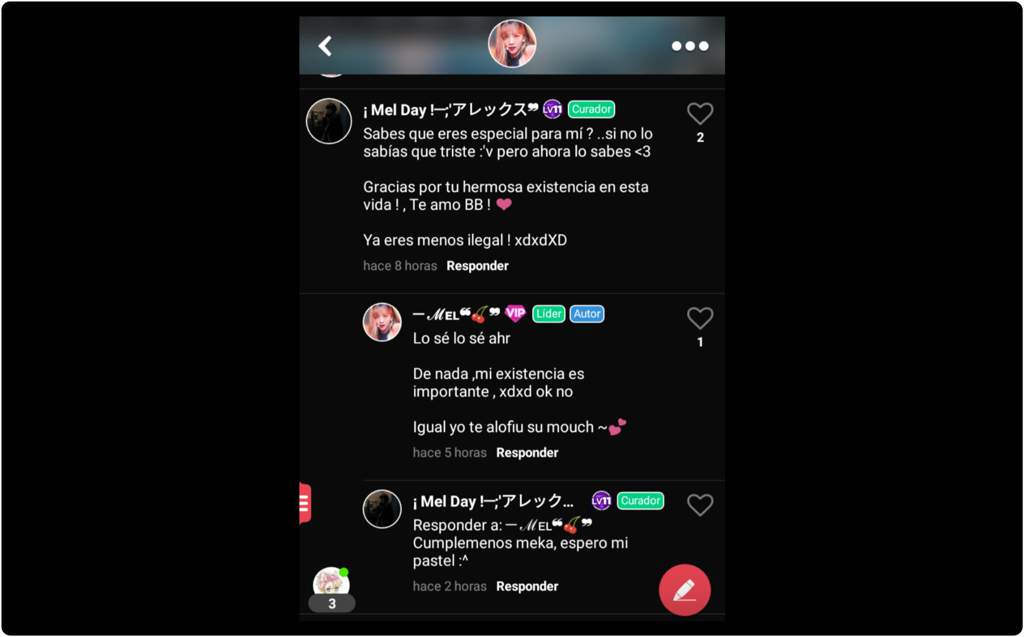This screenshot has height=637, width=1024.
Task: Reply to the comment posted hace 5 horas
Action: point(527,453)
